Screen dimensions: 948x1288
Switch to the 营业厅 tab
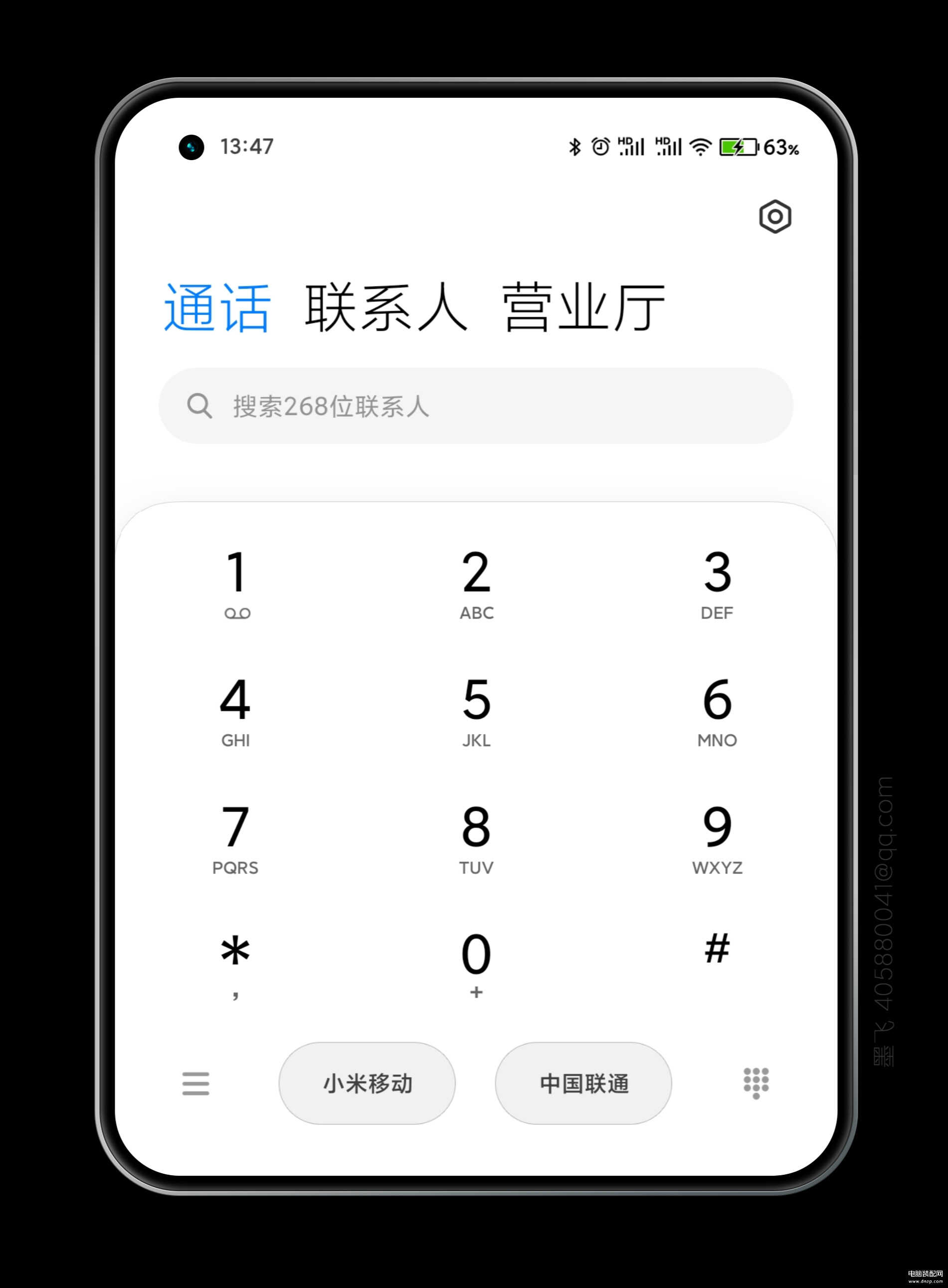tap(583, 308)
